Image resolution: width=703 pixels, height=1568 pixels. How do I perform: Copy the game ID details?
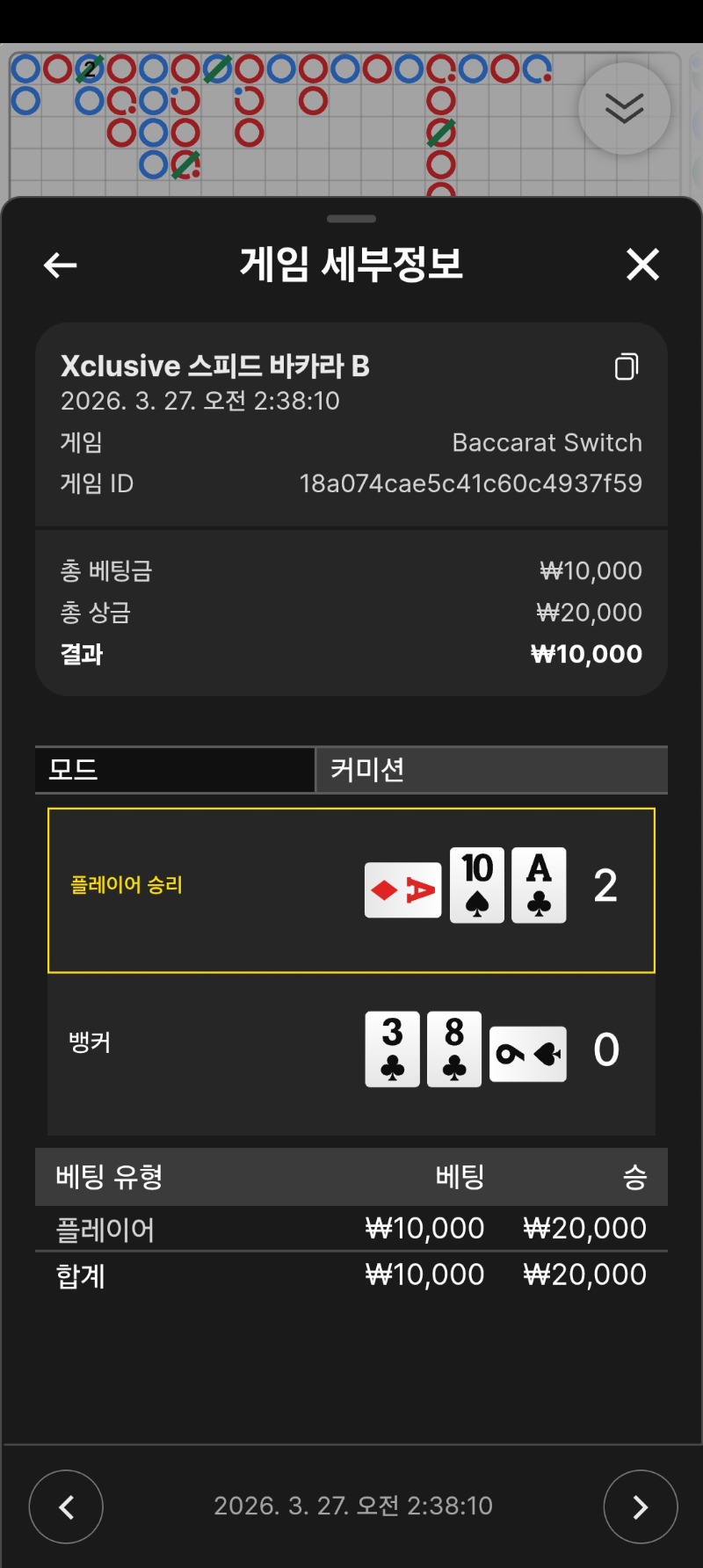coord(627,367)
